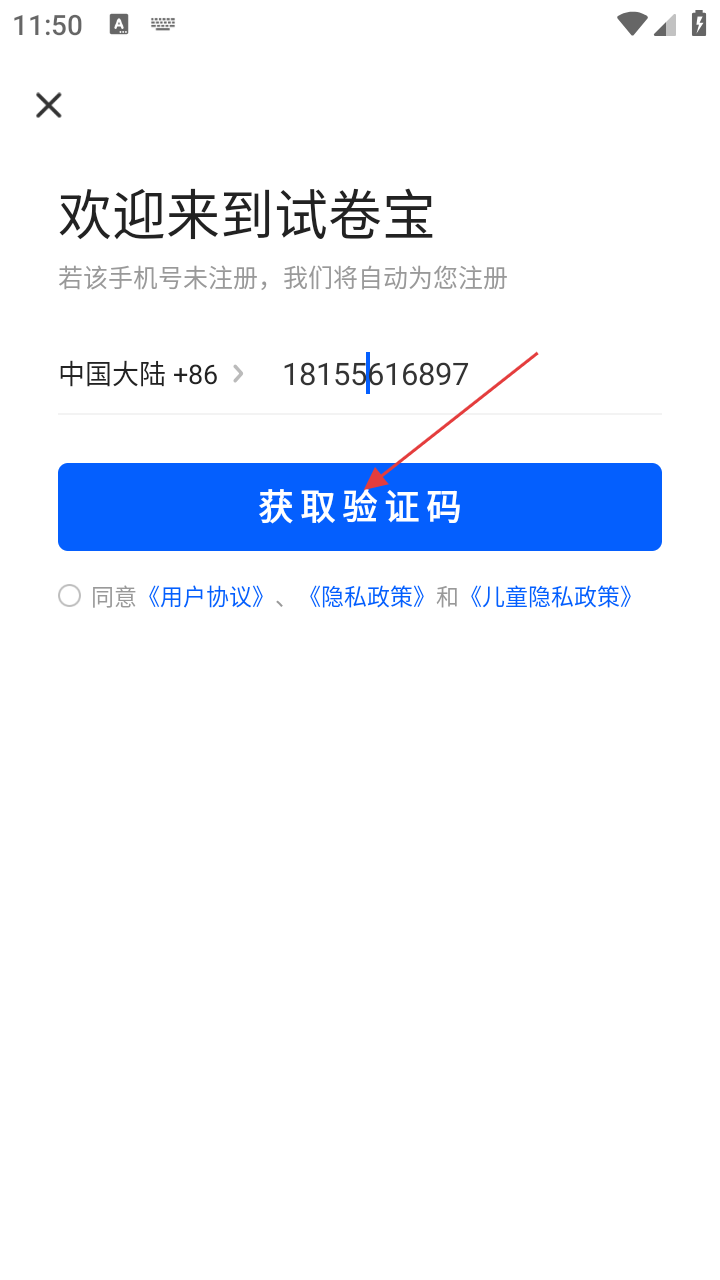The height and width of the screenshot is (1280, 720).
Task: Open the 中国大陆 +86 country code picker
Action: (150, 375)
